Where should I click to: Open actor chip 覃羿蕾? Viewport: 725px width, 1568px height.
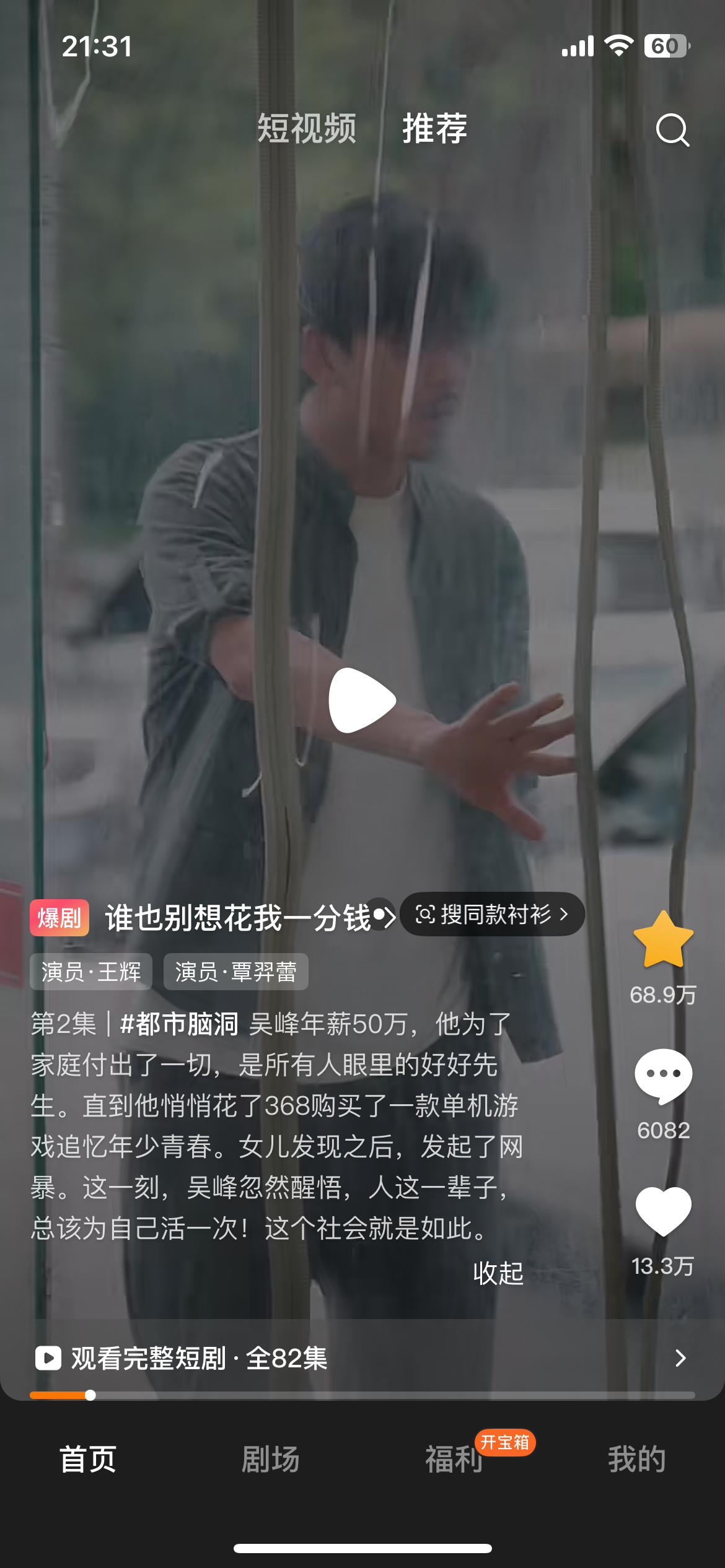[x=235, y=972]
